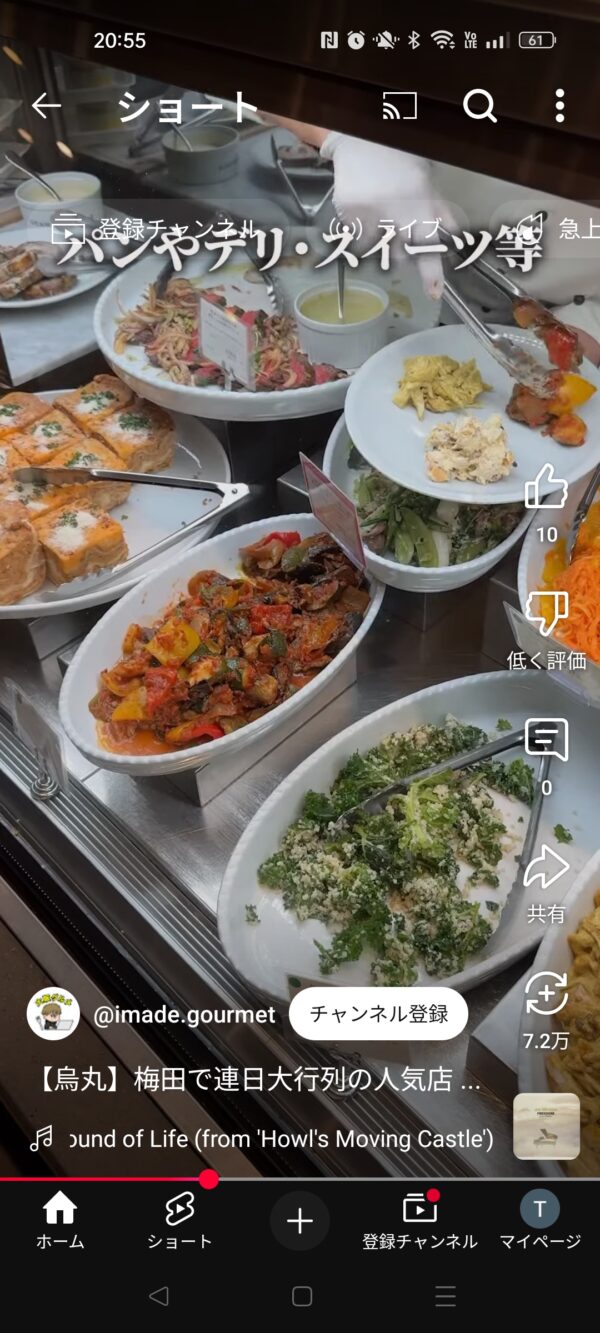Share this Short via 共有
The width and height of the screenshot is (600, 1333).
tap(546, 868)
